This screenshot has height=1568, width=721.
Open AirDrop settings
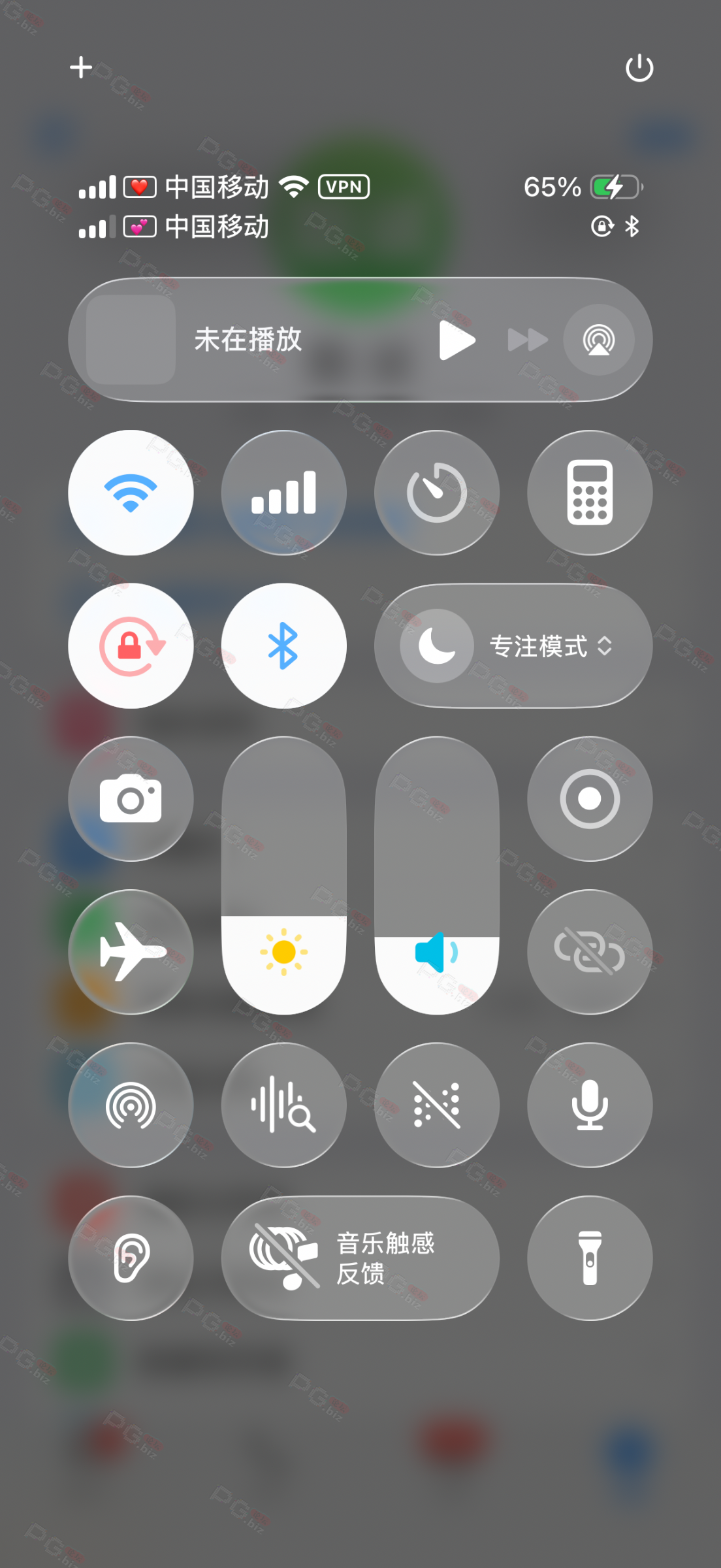tap(131, 1105)
